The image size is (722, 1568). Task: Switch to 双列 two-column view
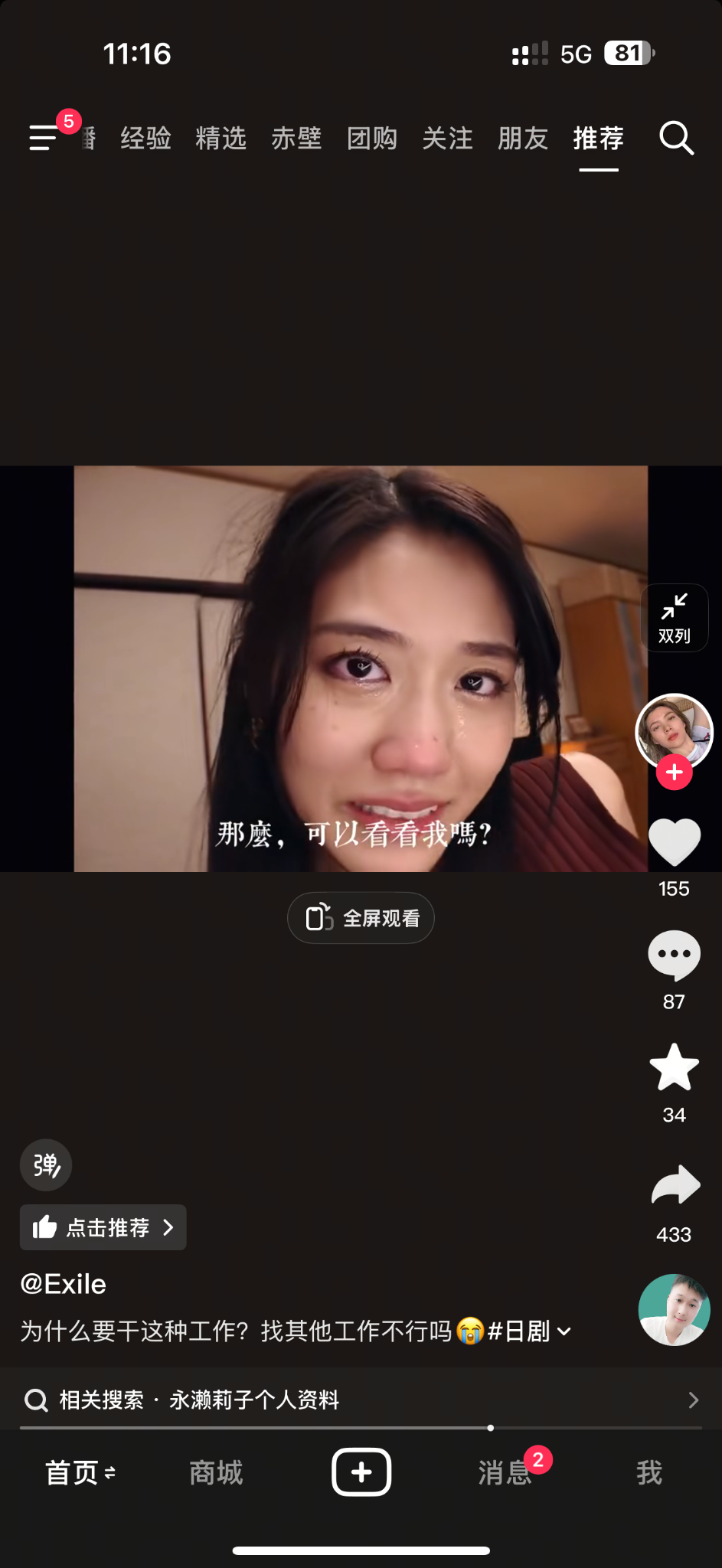point(674,618)
